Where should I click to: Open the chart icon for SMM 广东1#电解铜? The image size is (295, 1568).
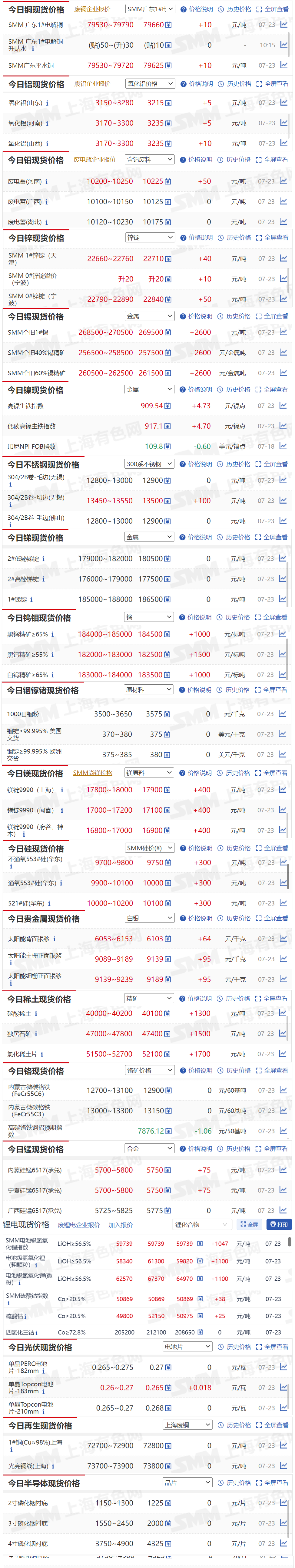pyautogui.click(x=283, y=25)
